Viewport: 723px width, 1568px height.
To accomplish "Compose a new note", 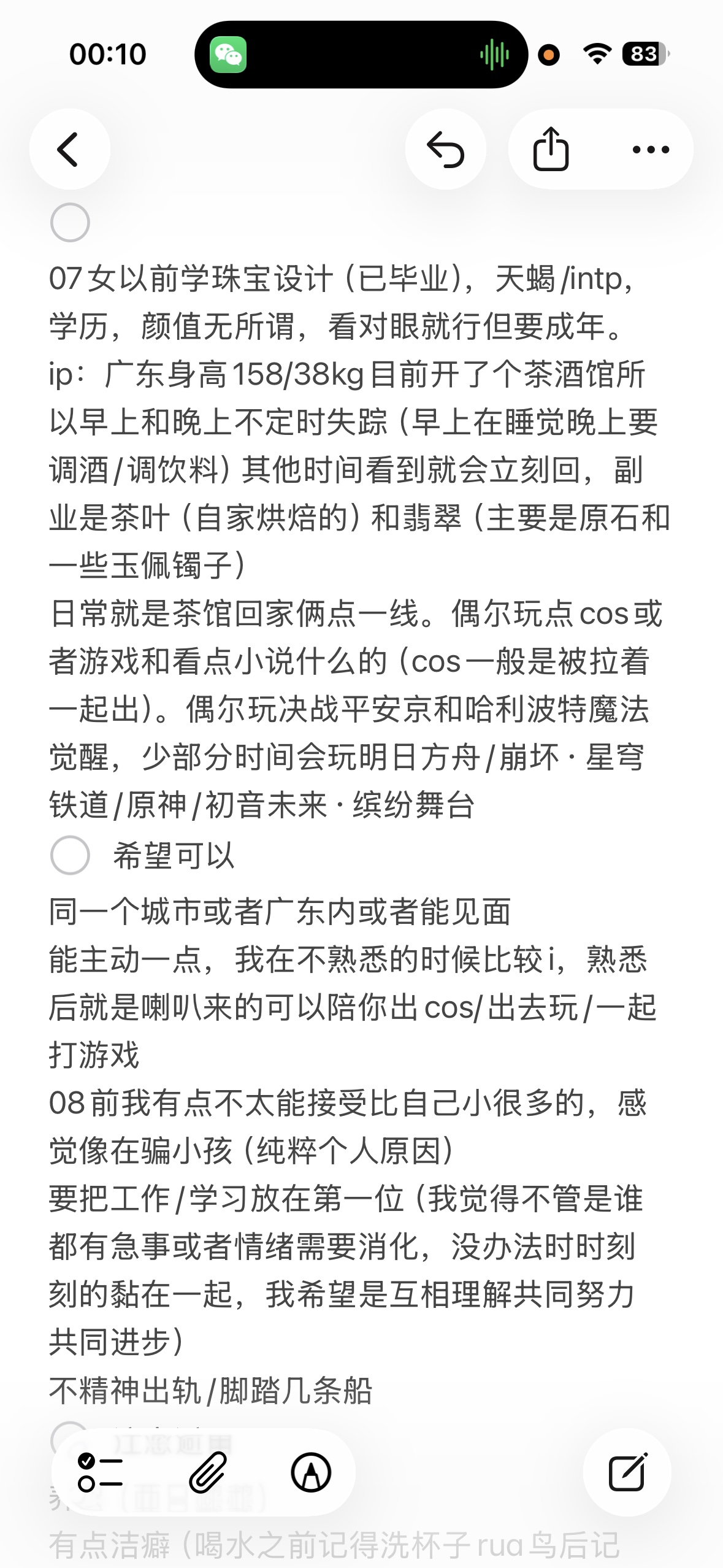I will 627,1472.
